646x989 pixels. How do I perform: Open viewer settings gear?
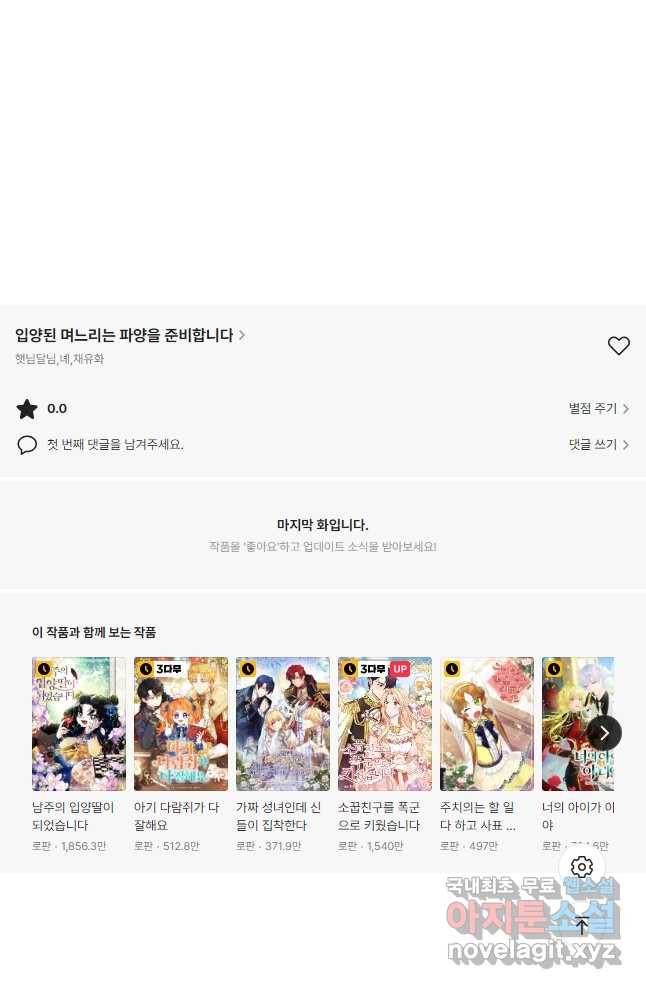[x=582, y=867]
